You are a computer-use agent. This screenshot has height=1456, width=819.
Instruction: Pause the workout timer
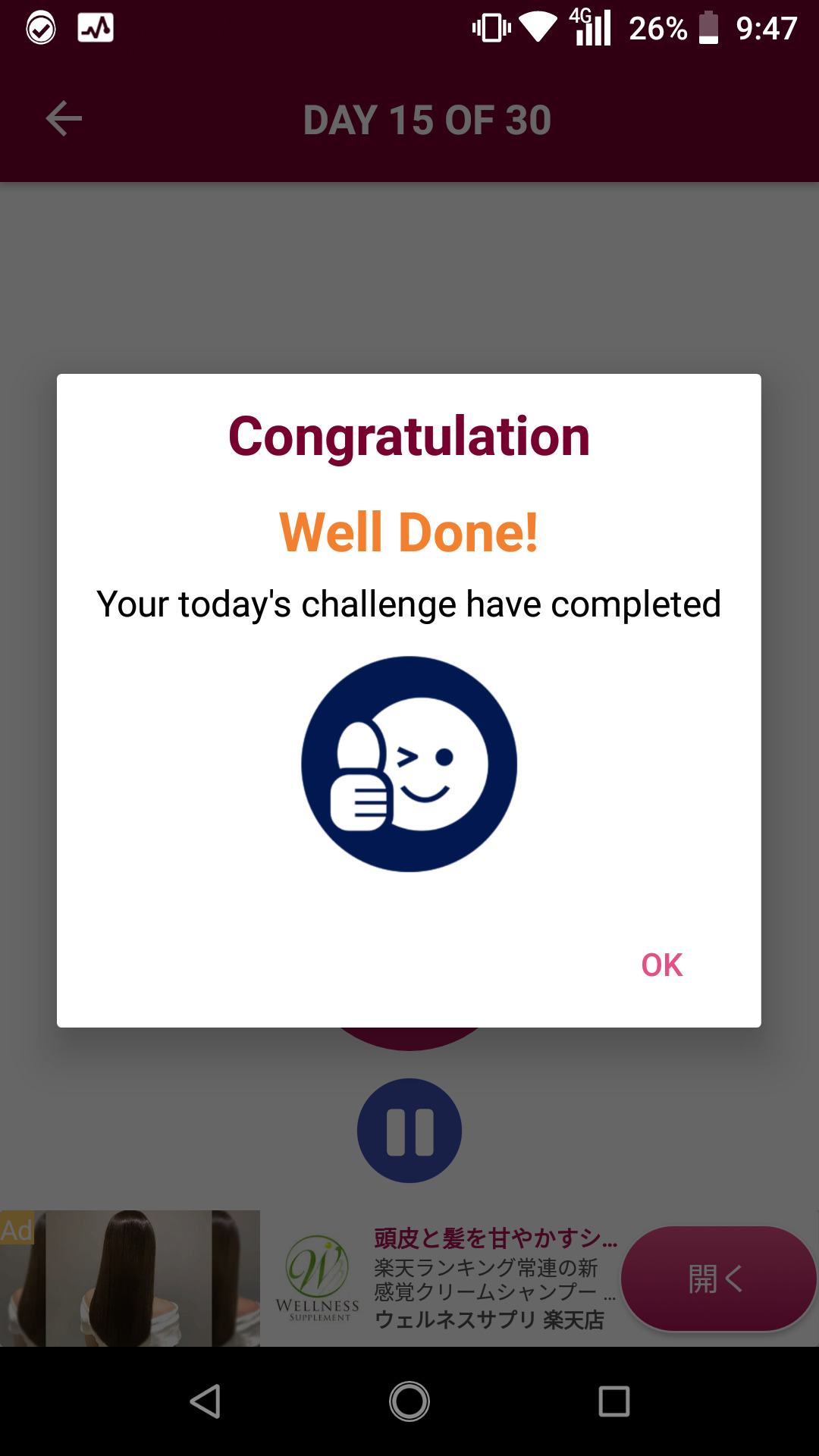point(409,1131)
